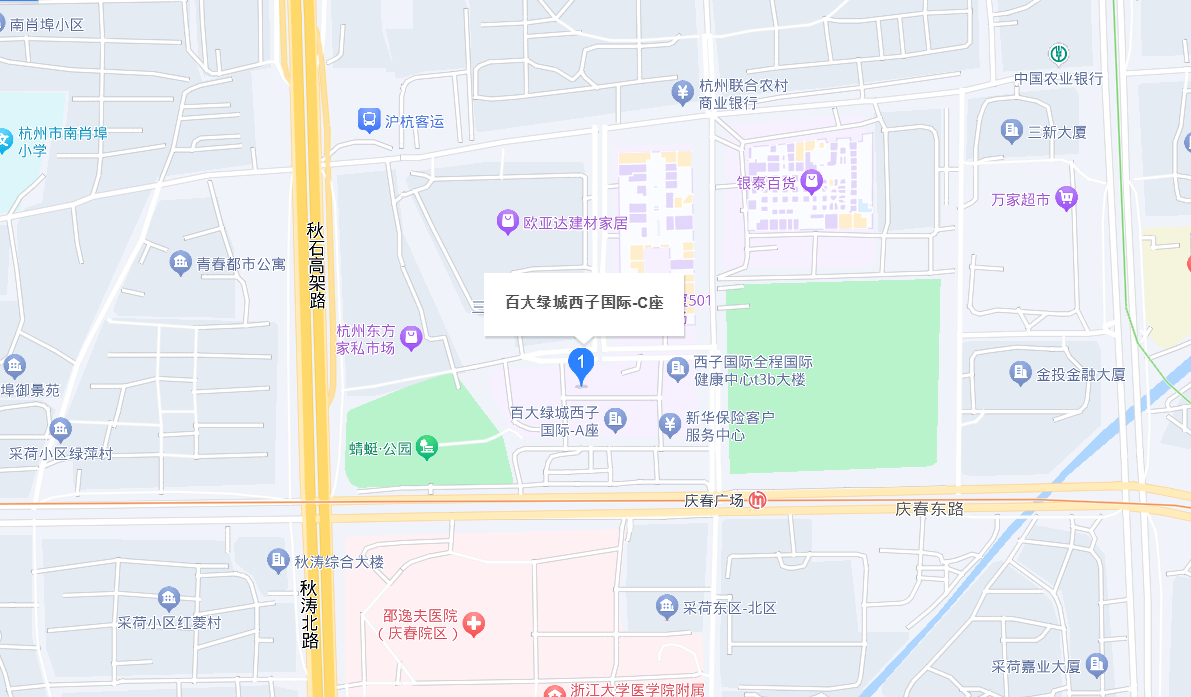Tap the 蜻蜓·公园 park point
The image size is (1191, 697).
click(427, 447)
